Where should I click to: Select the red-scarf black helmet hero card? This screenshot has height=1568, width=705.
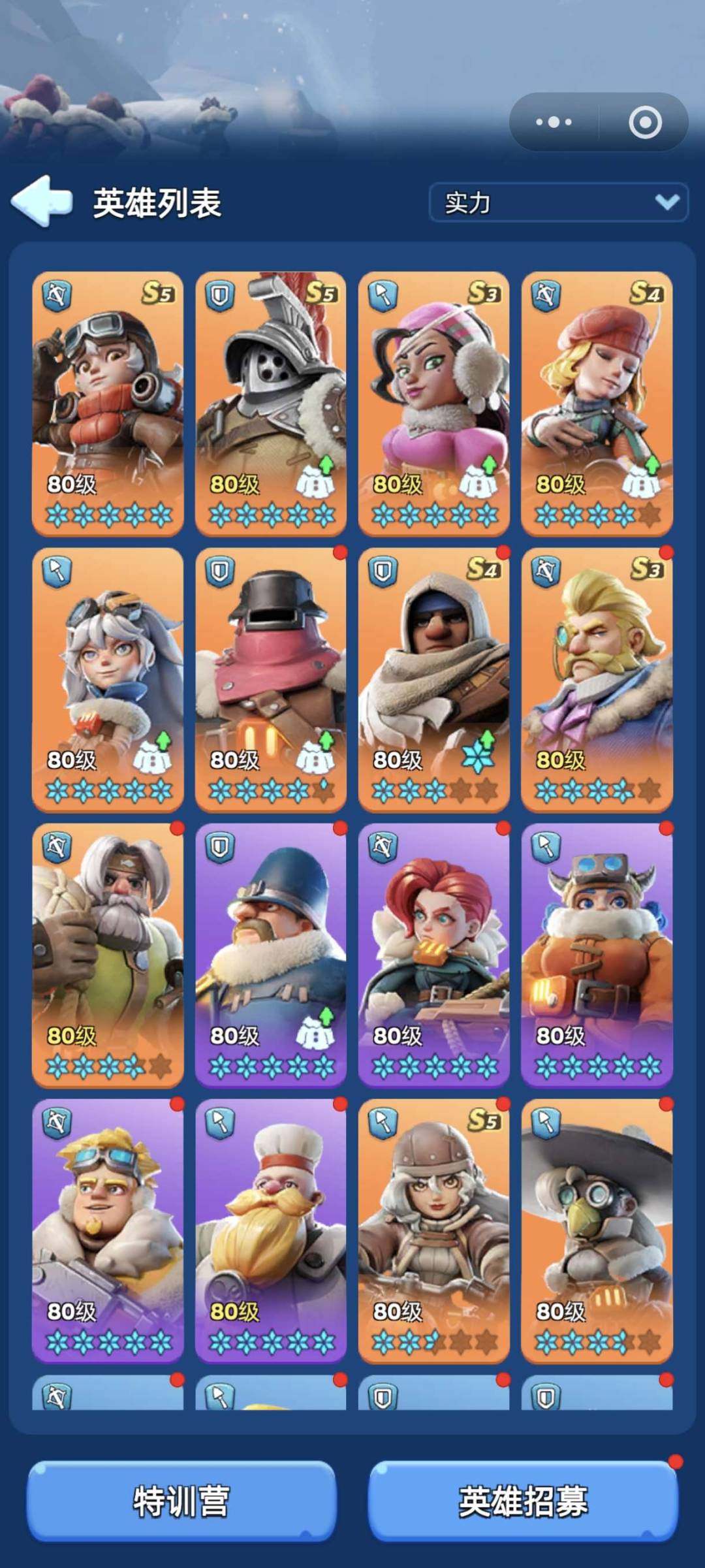pyautogui.click(x=271, y=680)
